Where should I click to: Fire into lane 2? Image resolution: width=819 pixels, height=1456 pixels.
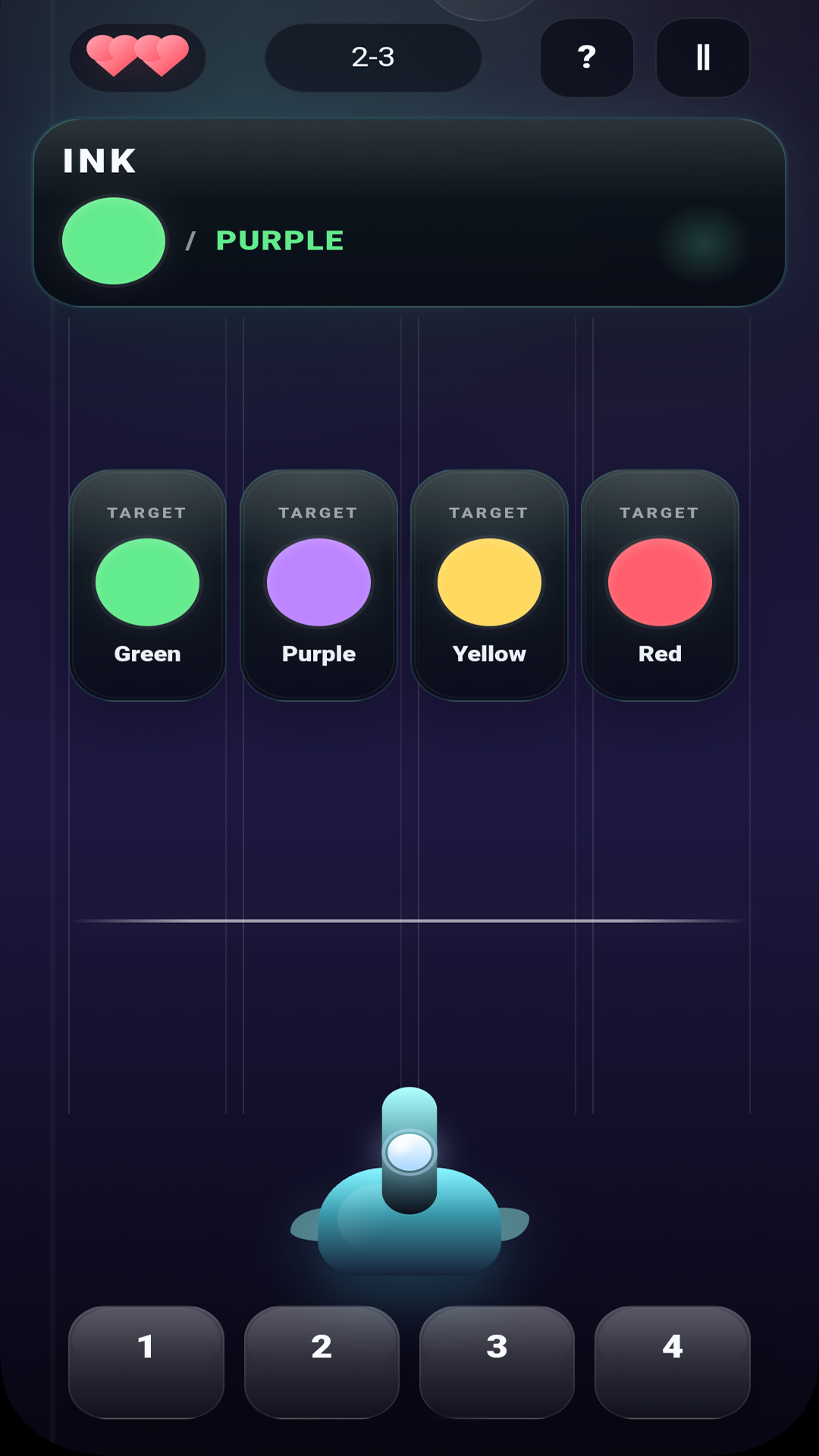(x=322, y=1361)
